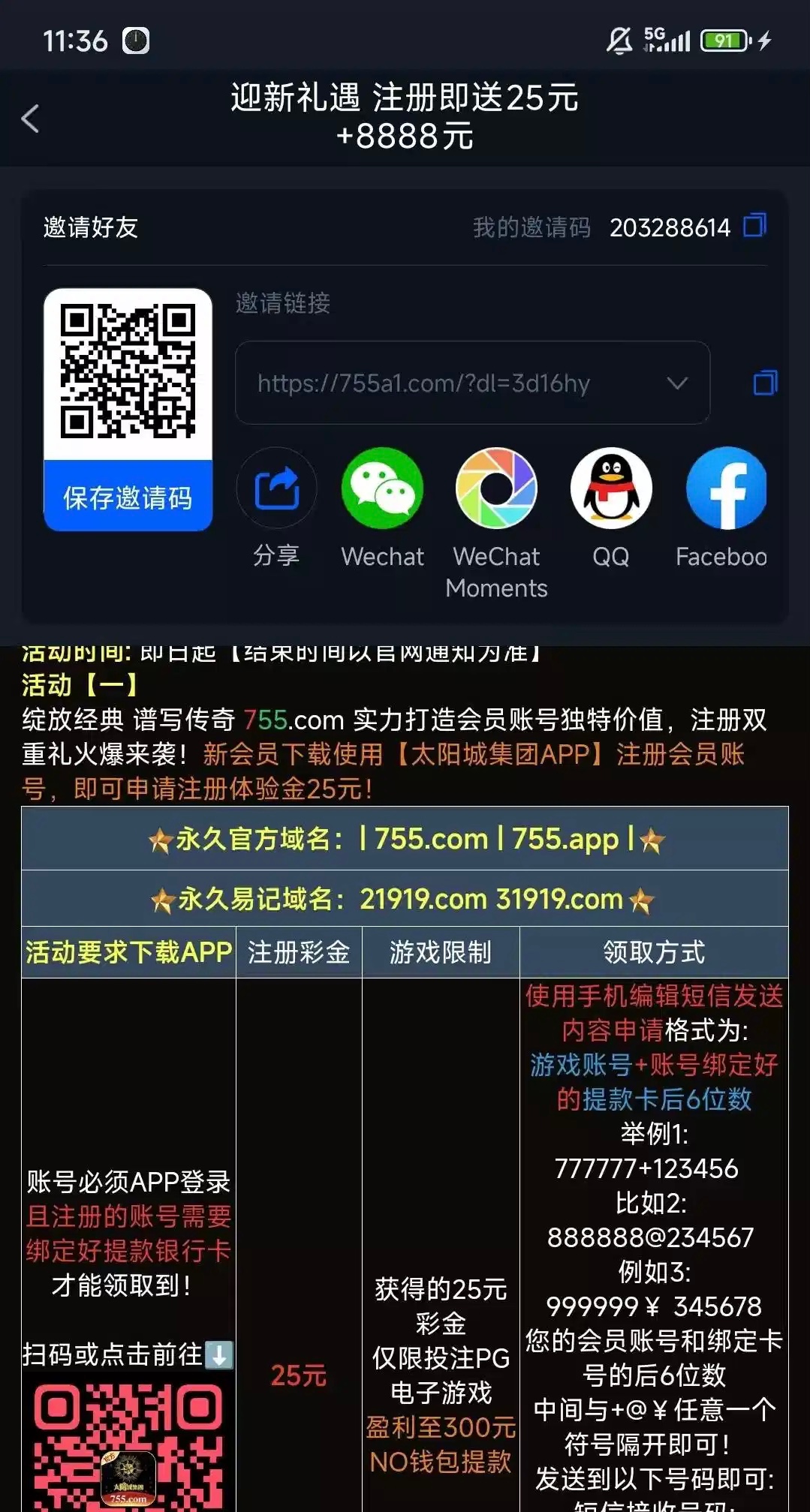This screenshot has height=1512, width=810.
Task: Copy the invitation link
Action: pos(765,383)
